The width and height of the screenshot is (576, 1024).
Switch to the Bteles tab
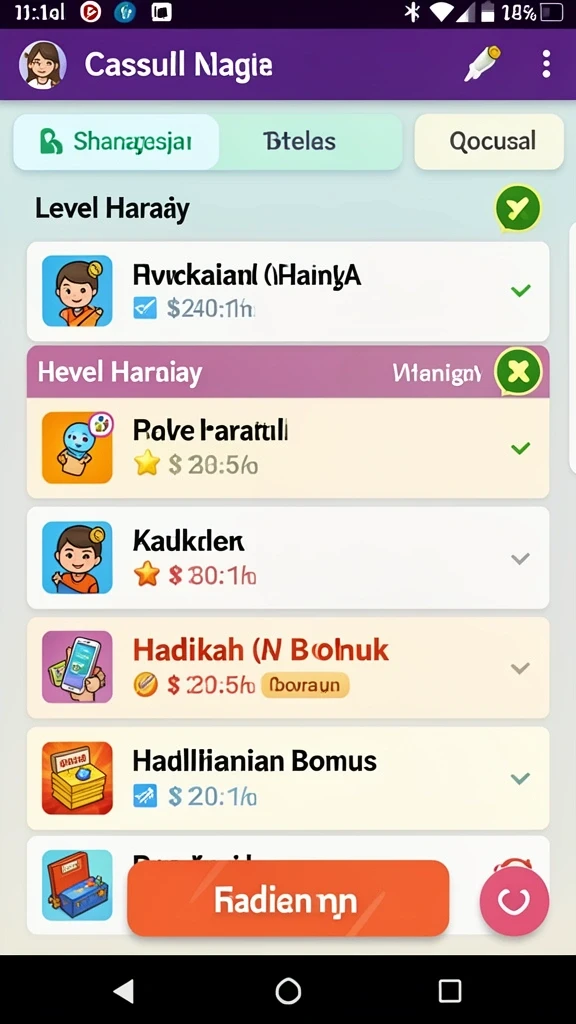tap(300, 142)
